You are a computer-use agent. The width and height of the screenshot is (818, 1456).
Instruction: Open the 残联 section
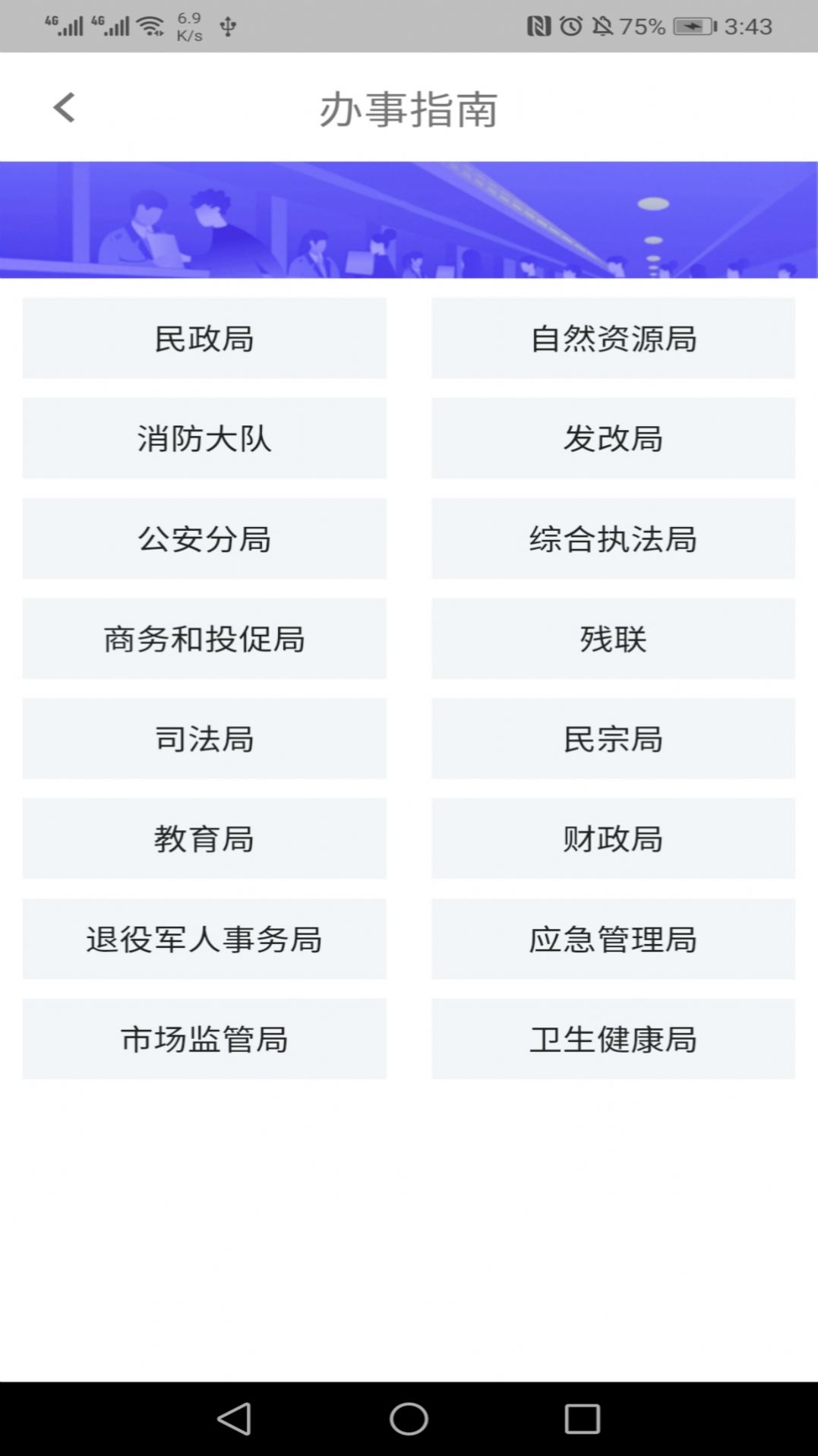(613, 639)
